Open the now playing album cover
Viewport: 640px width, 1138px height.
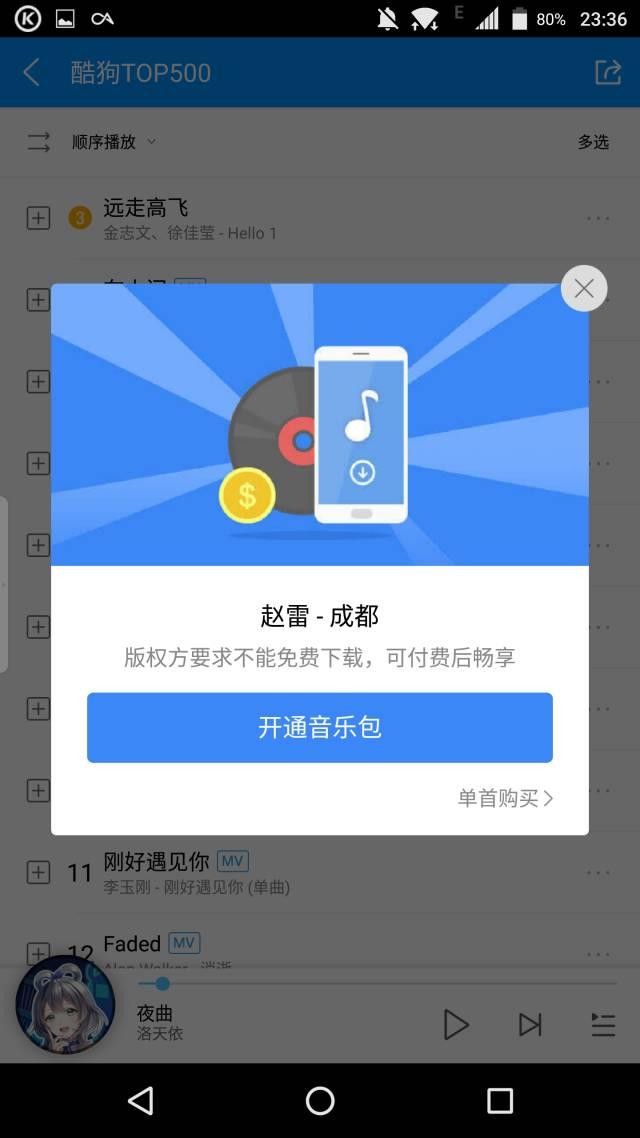pos(65,1004)
